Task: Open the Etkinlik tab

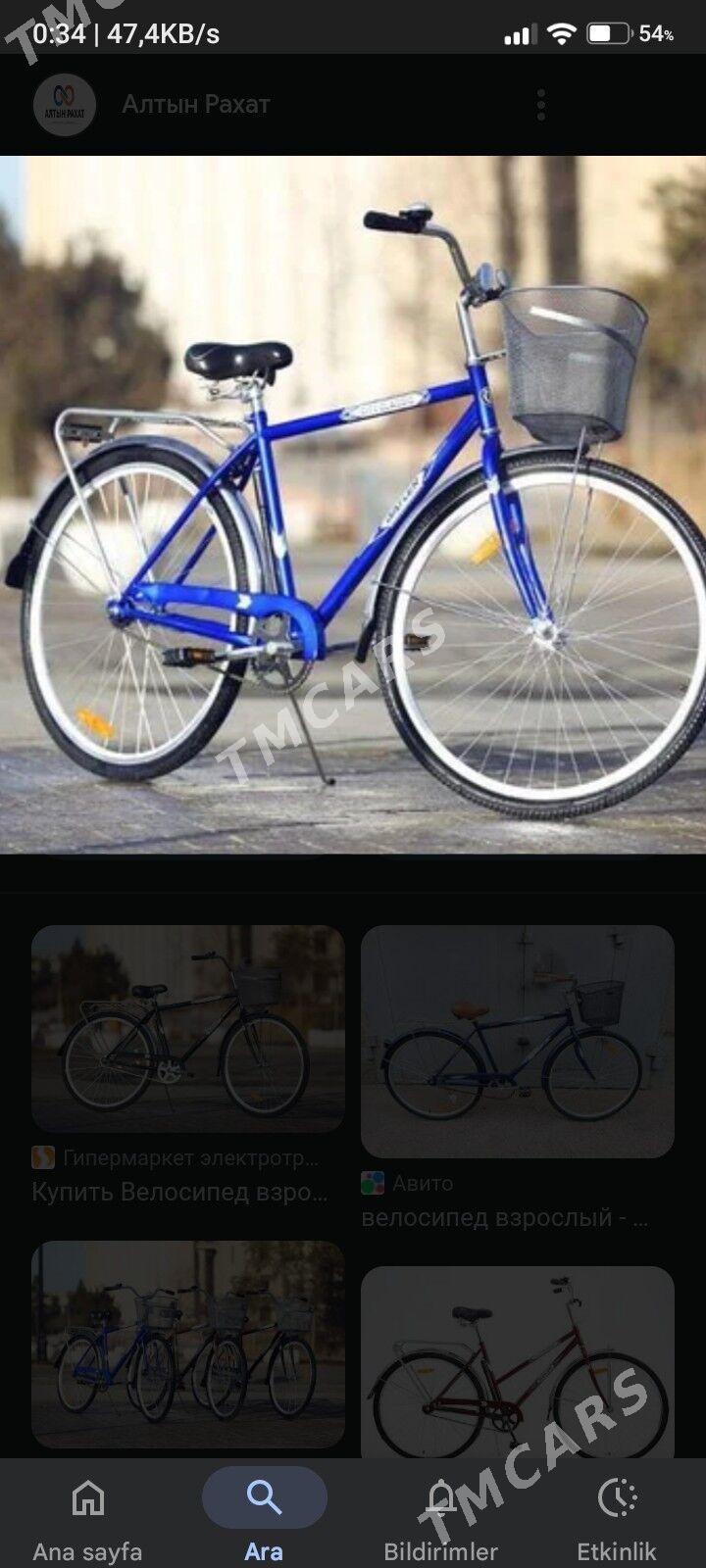Action: [617, 1520]
